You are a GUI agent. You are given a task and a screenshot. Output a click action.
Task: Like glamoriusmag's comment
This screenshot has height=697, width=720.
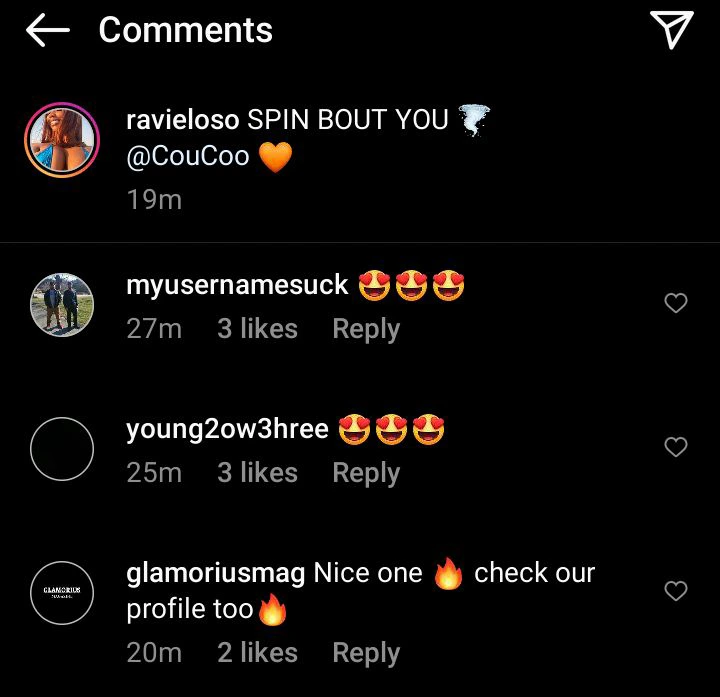click(676, 591)
